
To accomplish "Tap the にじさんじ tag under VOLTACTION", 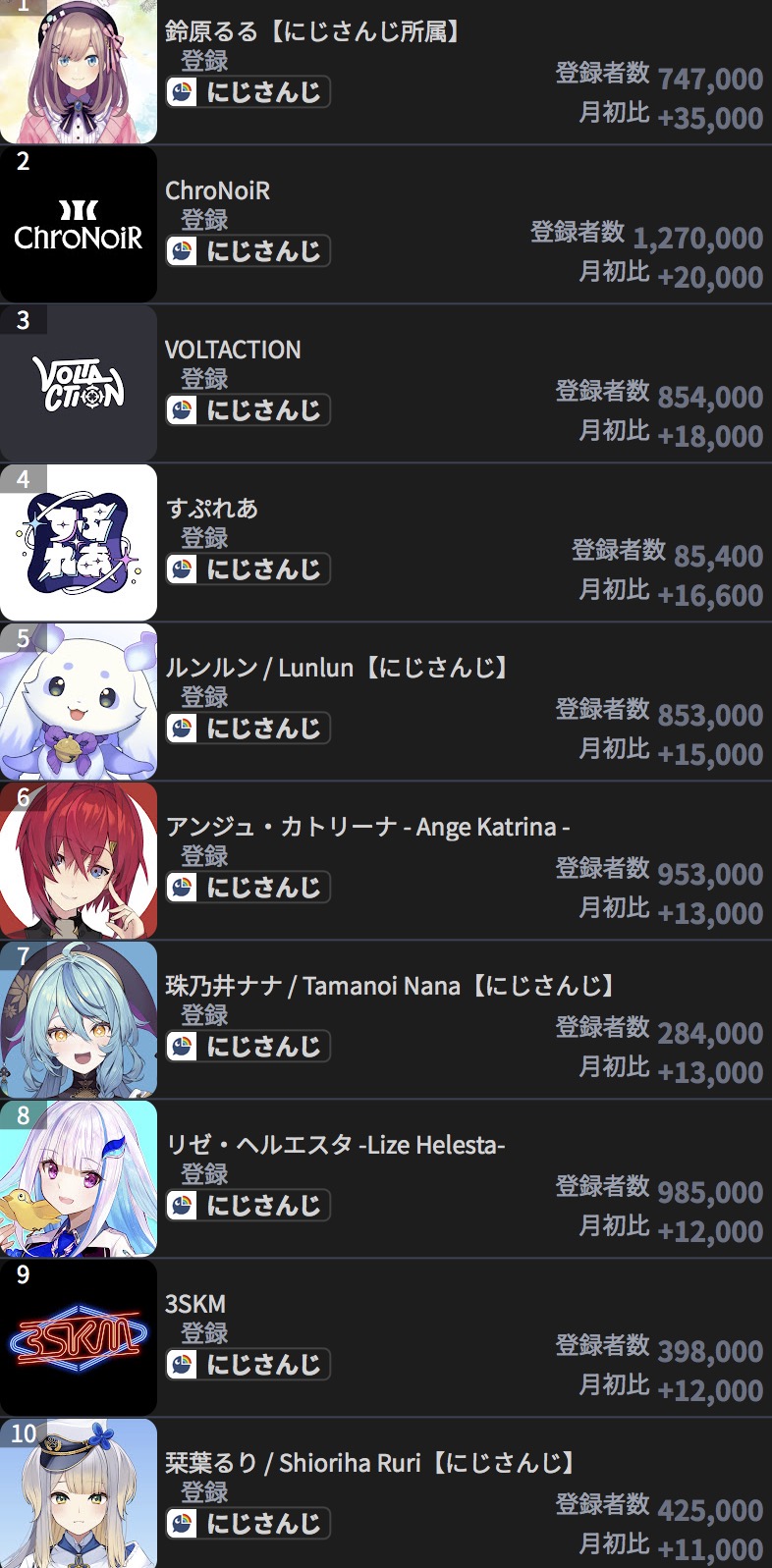I will (248, 410).
